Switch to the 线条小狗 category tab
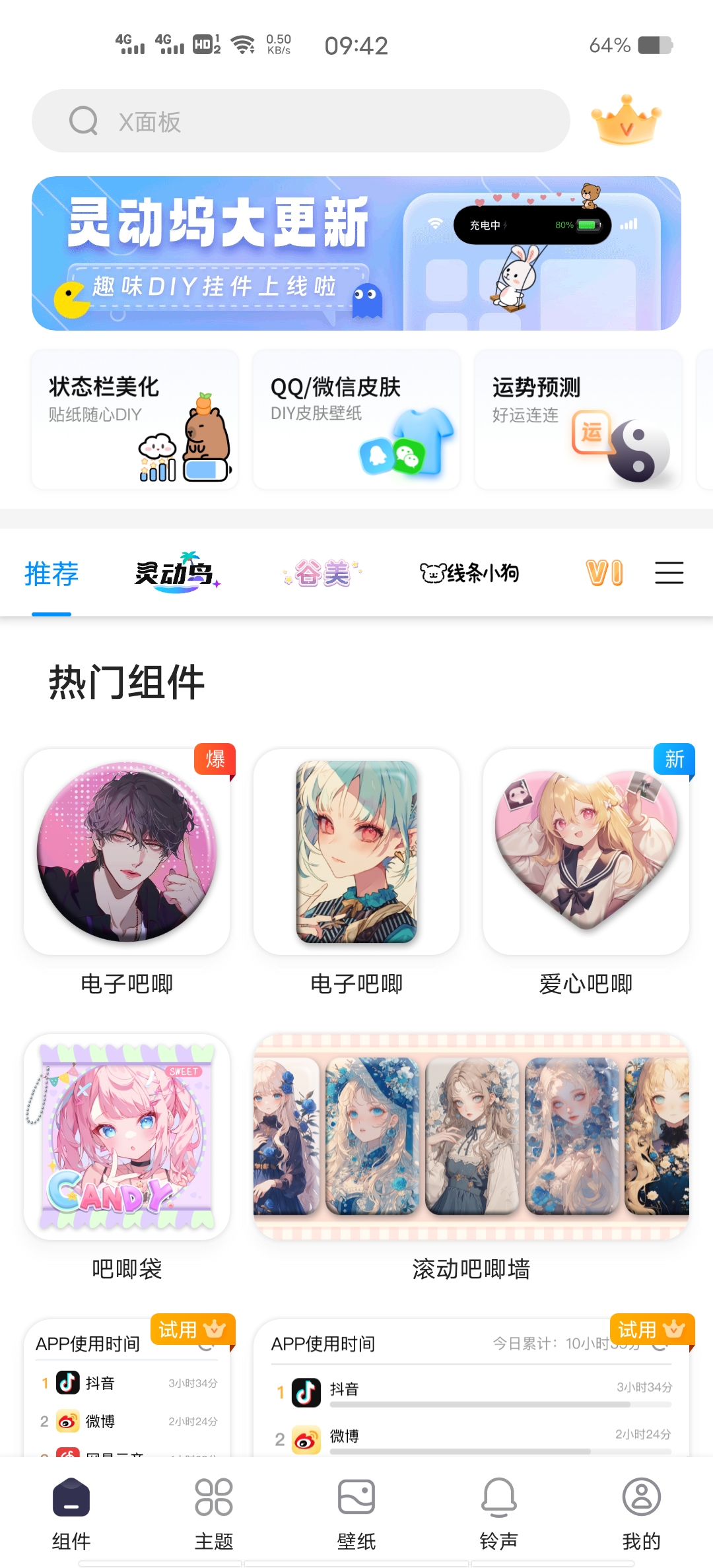Viewport: 713px width, 1568px height. (x=469, y=573)
